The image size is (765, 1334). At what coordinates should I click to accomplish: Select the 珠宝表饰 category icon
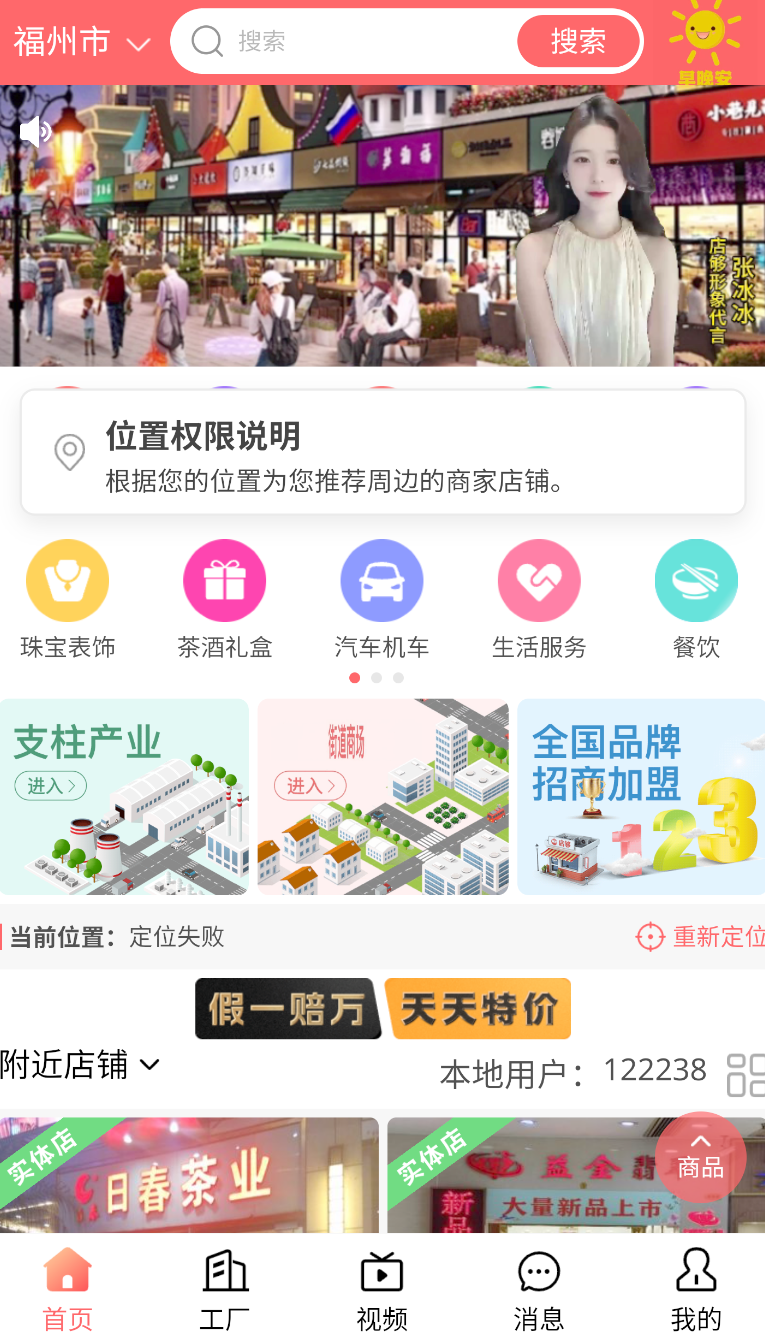(x=67, y=580)
